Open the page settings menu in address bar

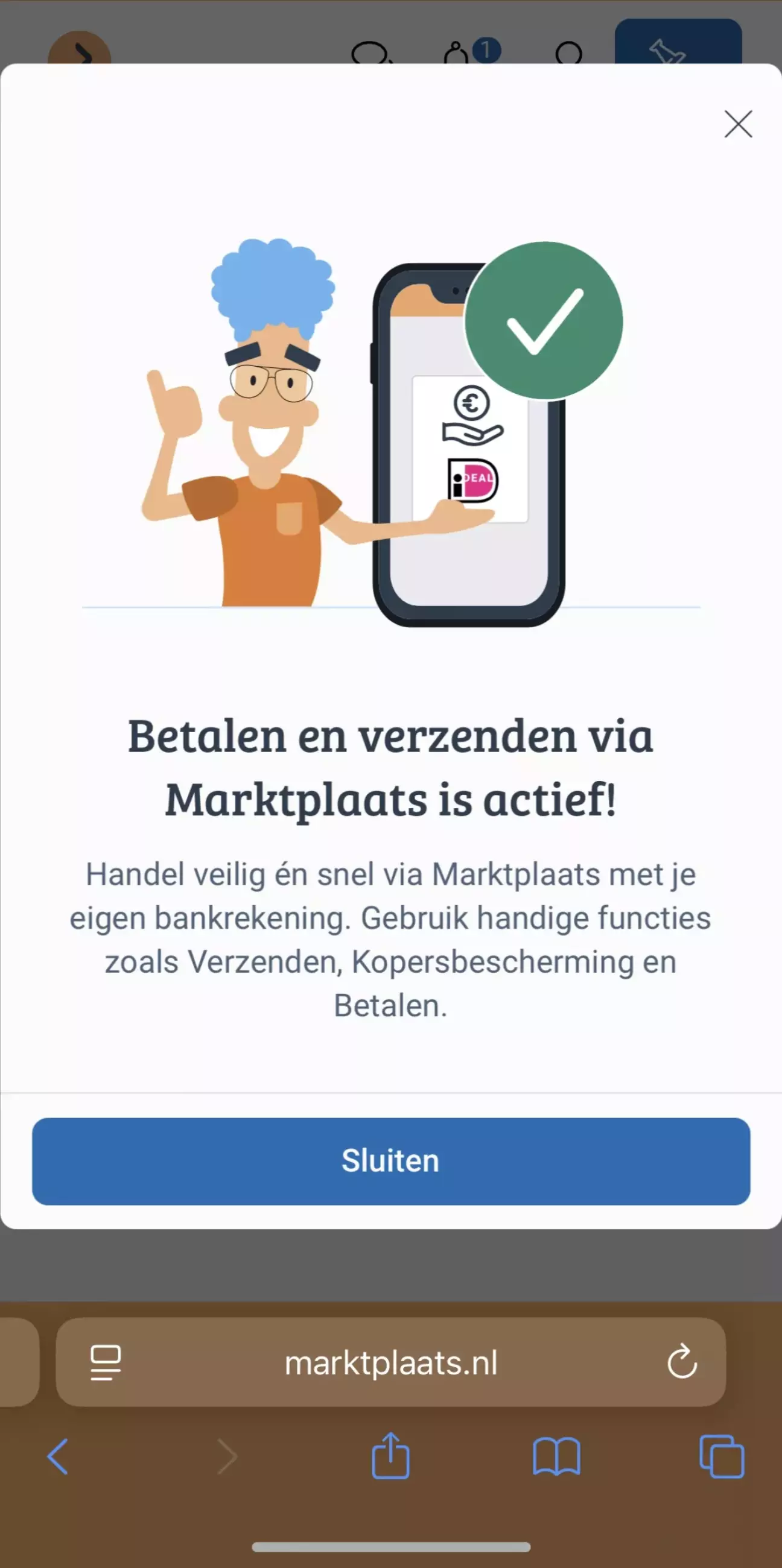[106, 1362]
